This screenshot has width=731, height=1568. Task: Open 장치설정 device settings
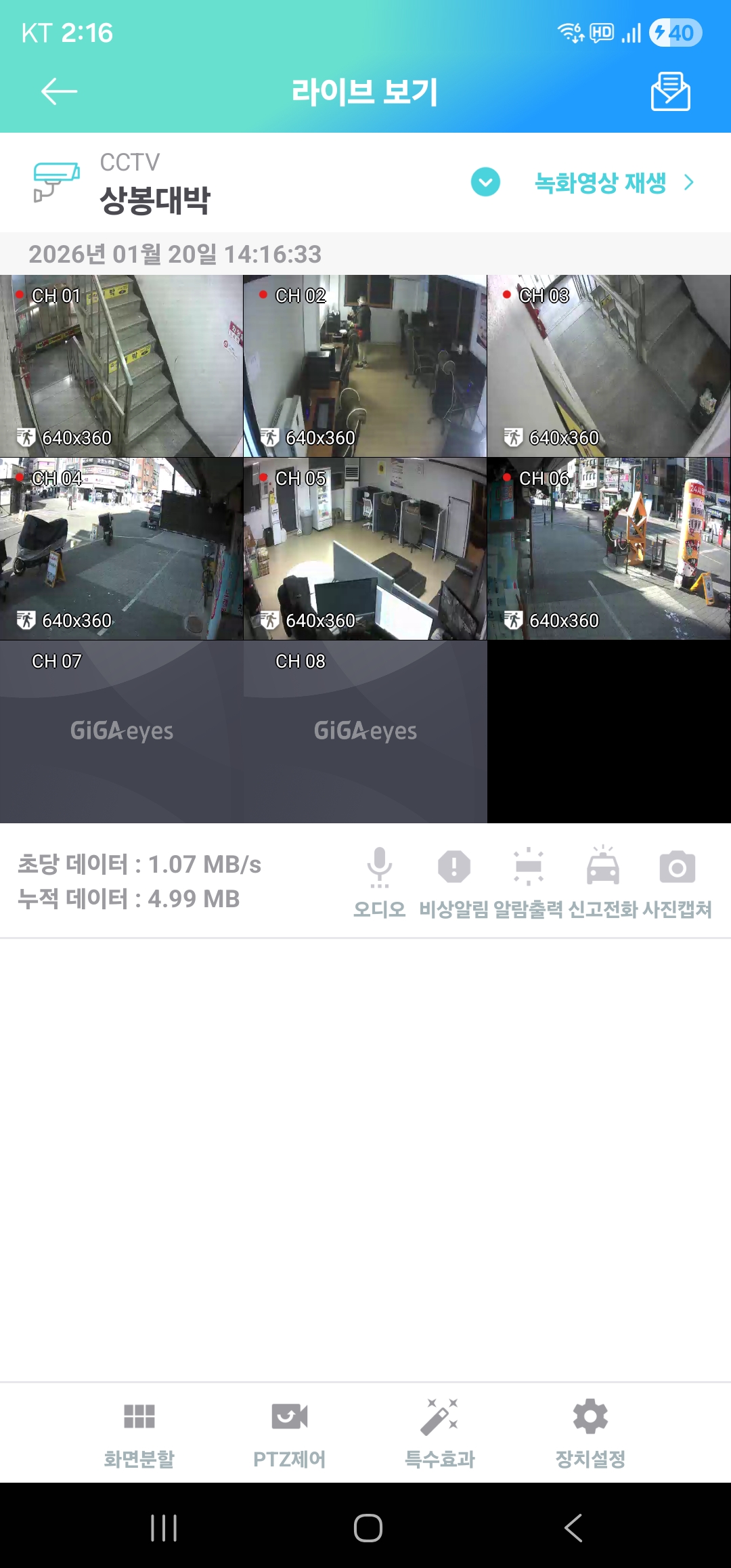590,1432
